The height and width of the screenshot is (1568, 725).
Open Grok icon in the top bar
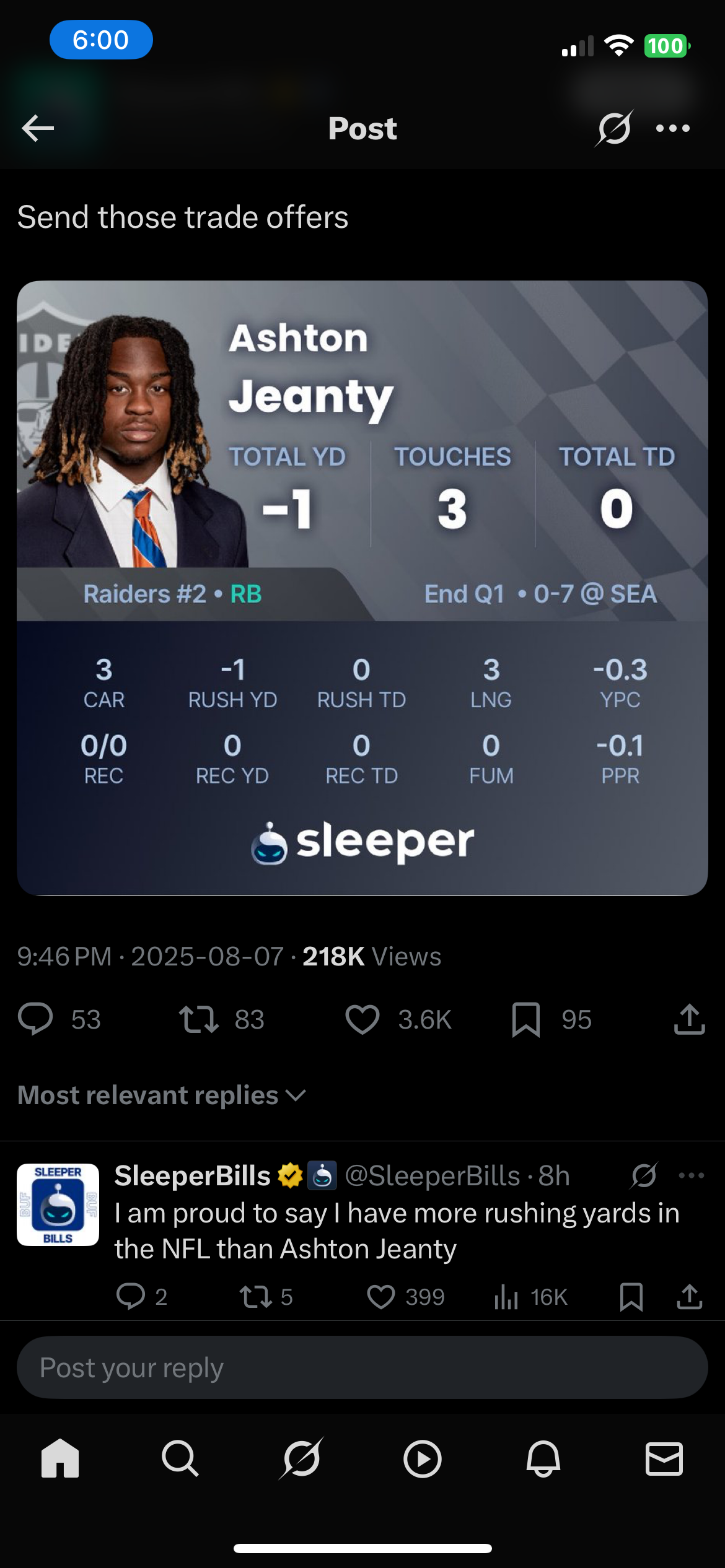614,128
